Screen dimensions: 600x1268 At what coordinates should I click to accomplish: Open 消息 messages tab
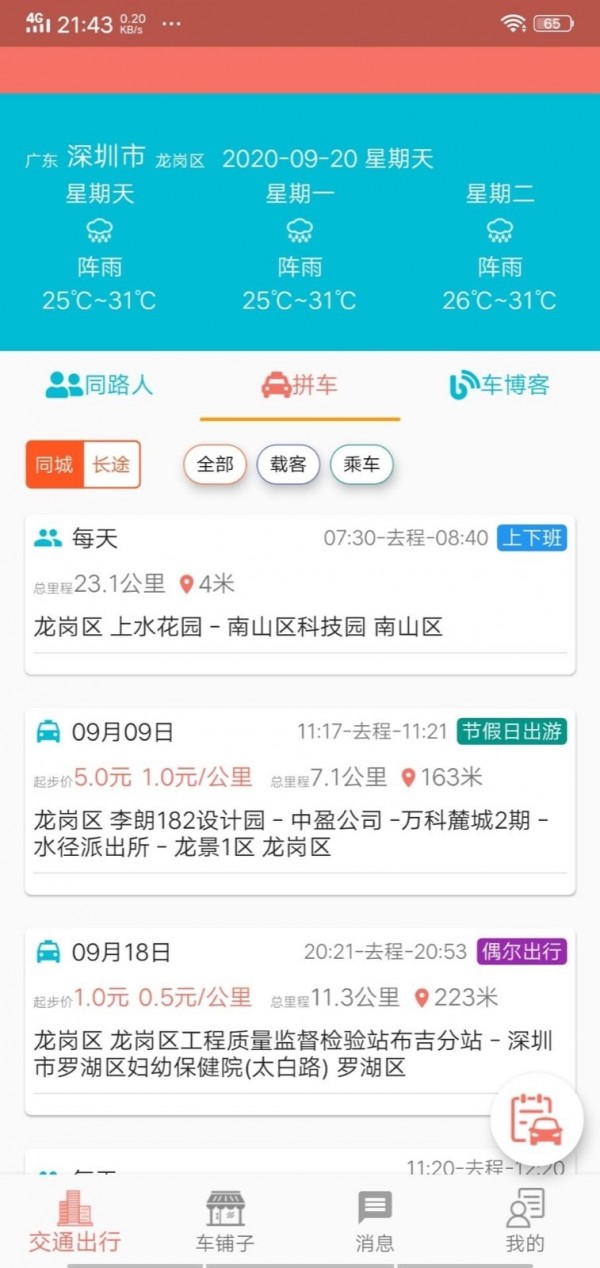coord(375,1222)
